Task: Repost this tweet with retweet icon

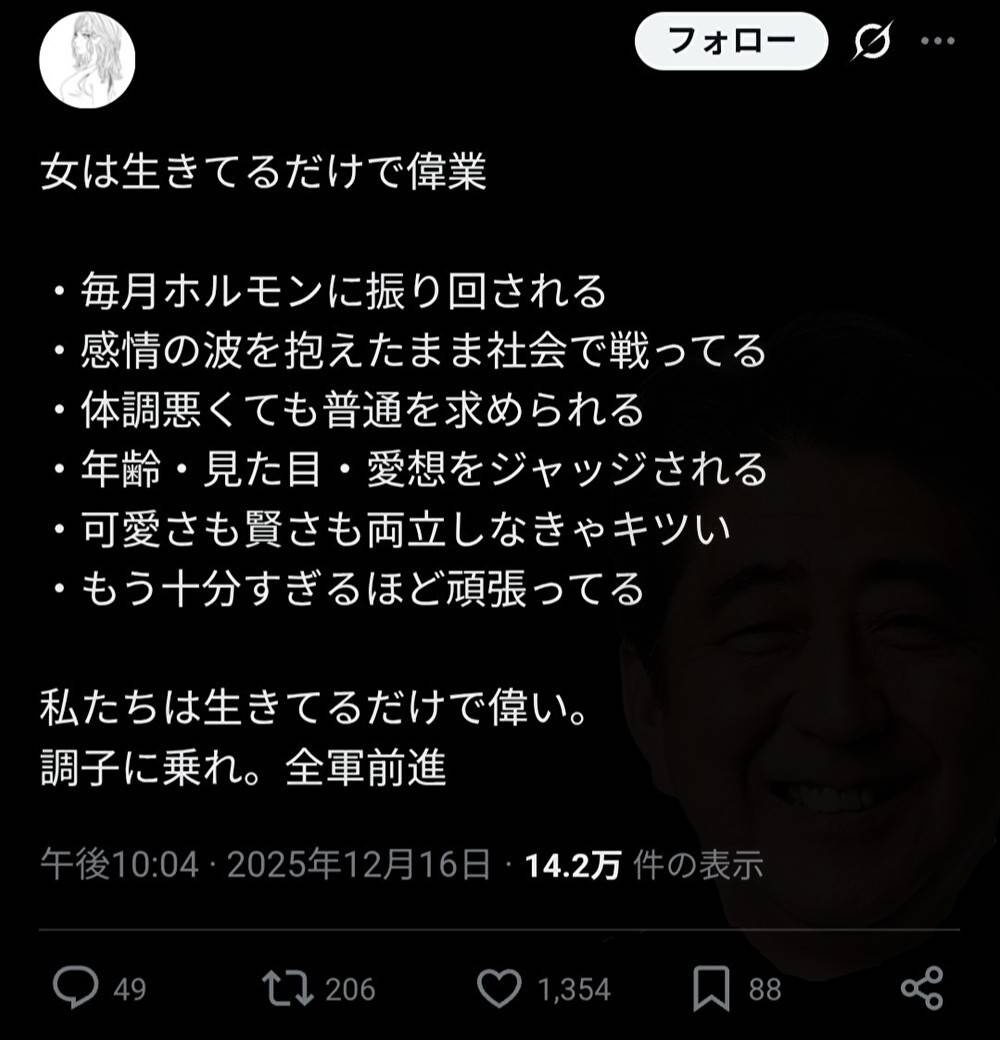Action: [x=287, y=989]
